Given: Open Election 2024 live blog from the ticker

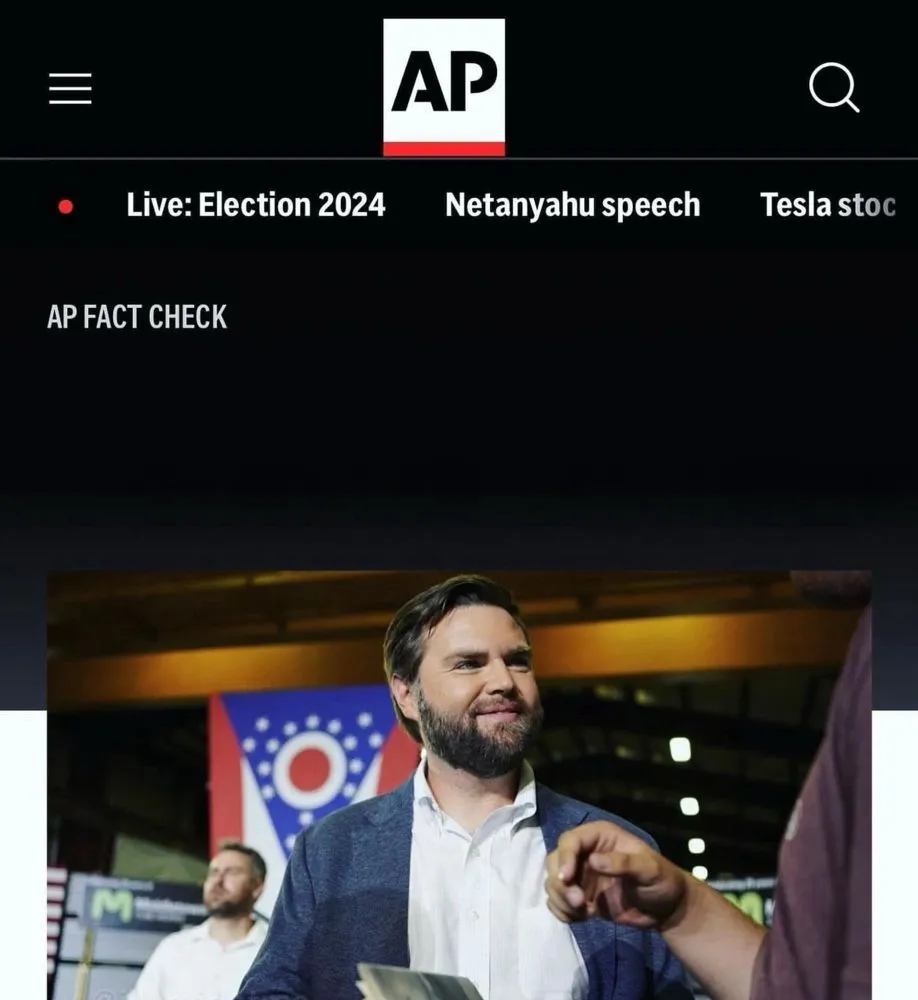Looking at the screenshot, I should click(255, 205).
